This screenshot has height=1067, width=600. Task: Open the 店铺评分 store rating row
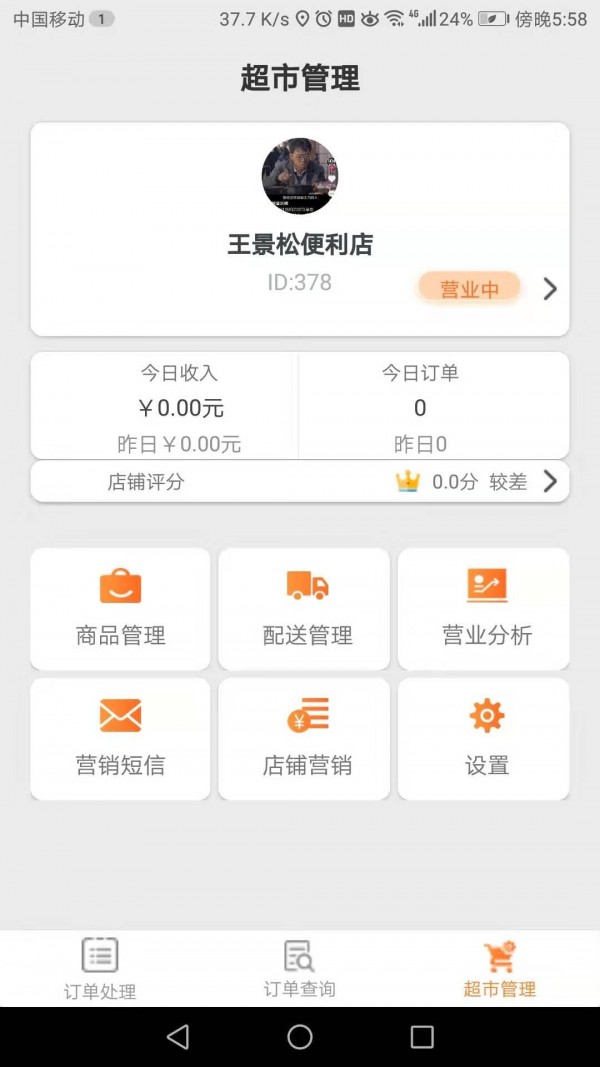point(300,482)
